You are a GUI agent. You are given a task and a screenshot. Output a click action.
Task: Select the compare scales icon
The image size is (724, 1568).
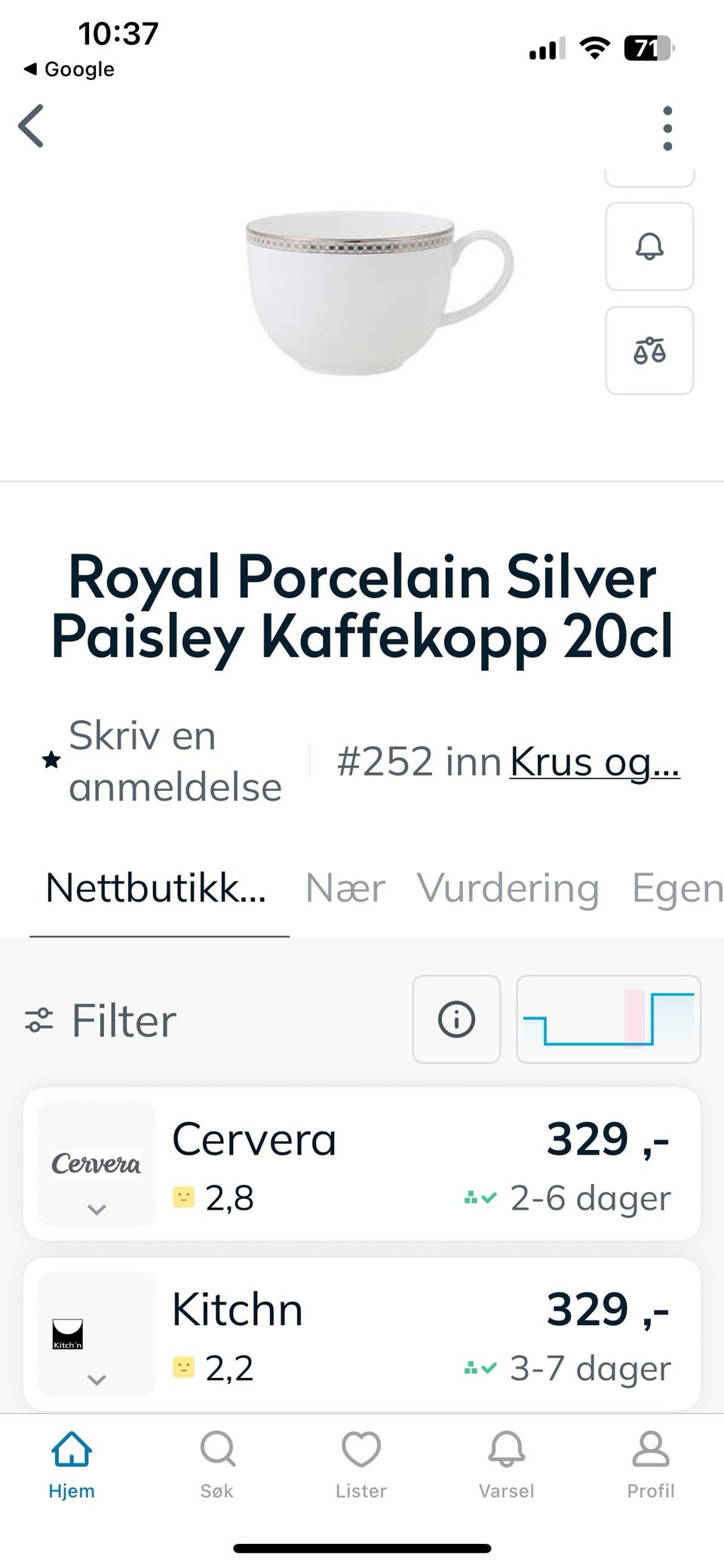pos(649,351)
